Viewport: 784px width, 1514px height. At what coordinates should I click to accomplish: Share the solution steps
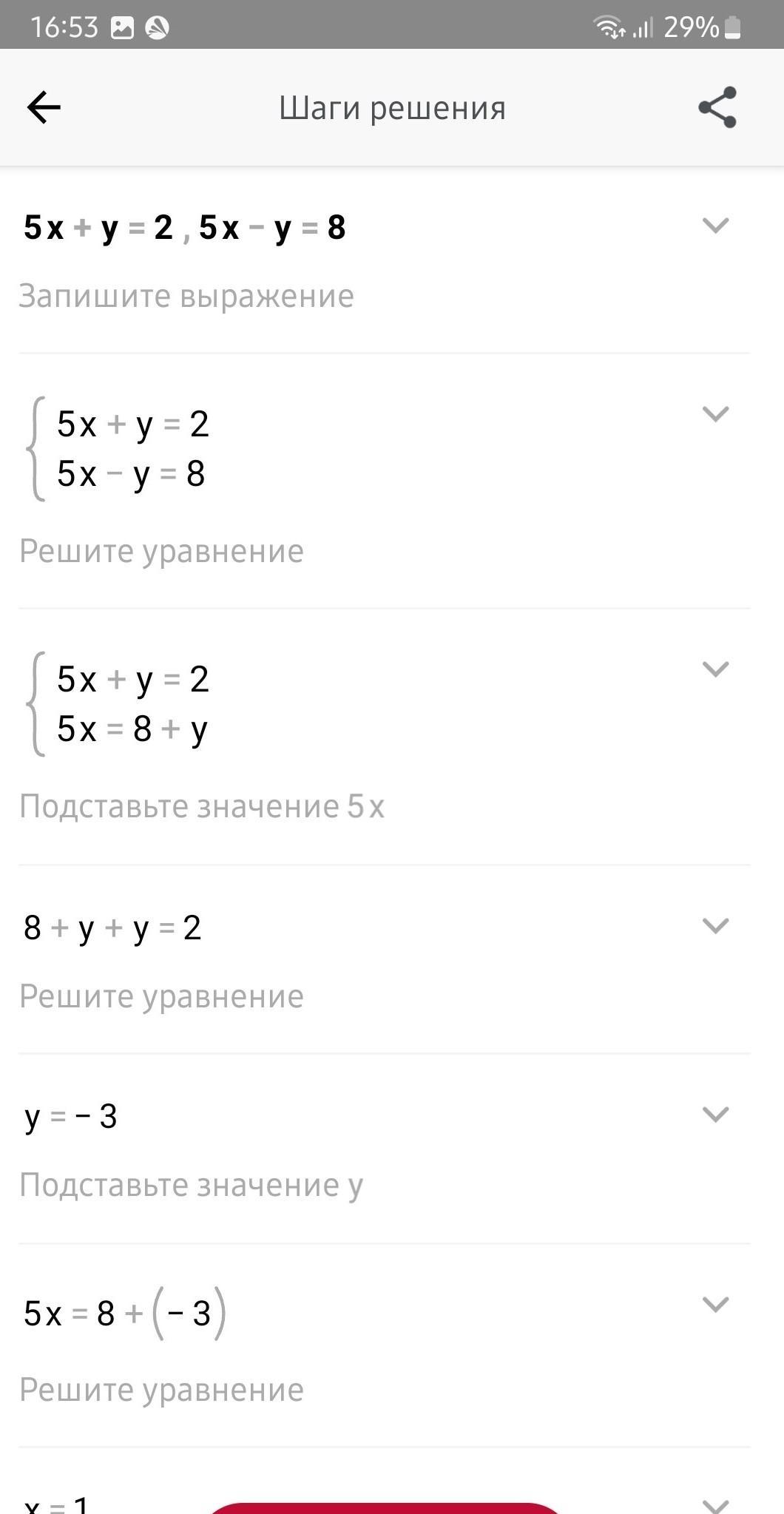717,108
